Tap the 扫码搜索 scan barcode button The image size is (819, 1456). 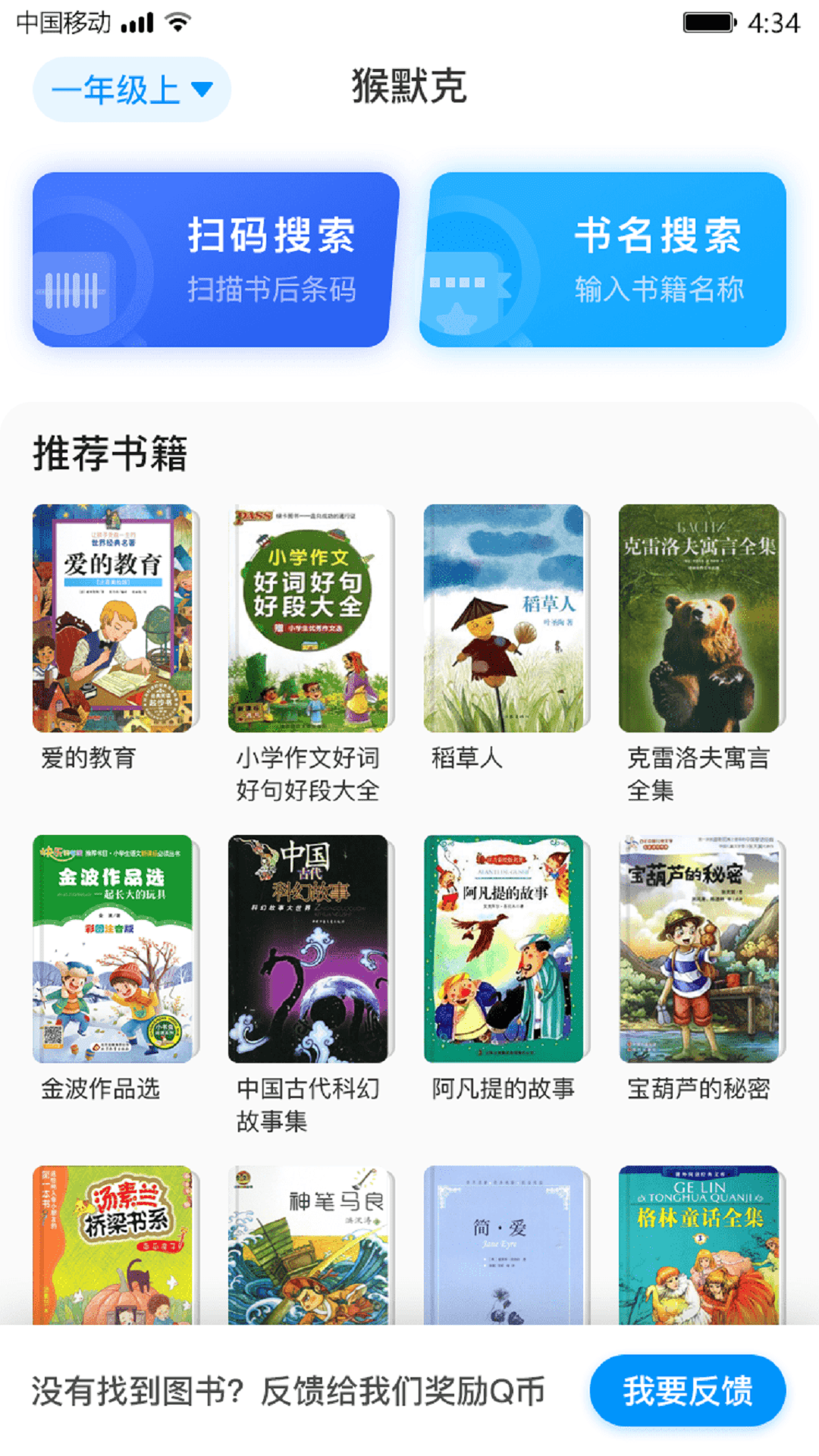click(x=215, y=259)
